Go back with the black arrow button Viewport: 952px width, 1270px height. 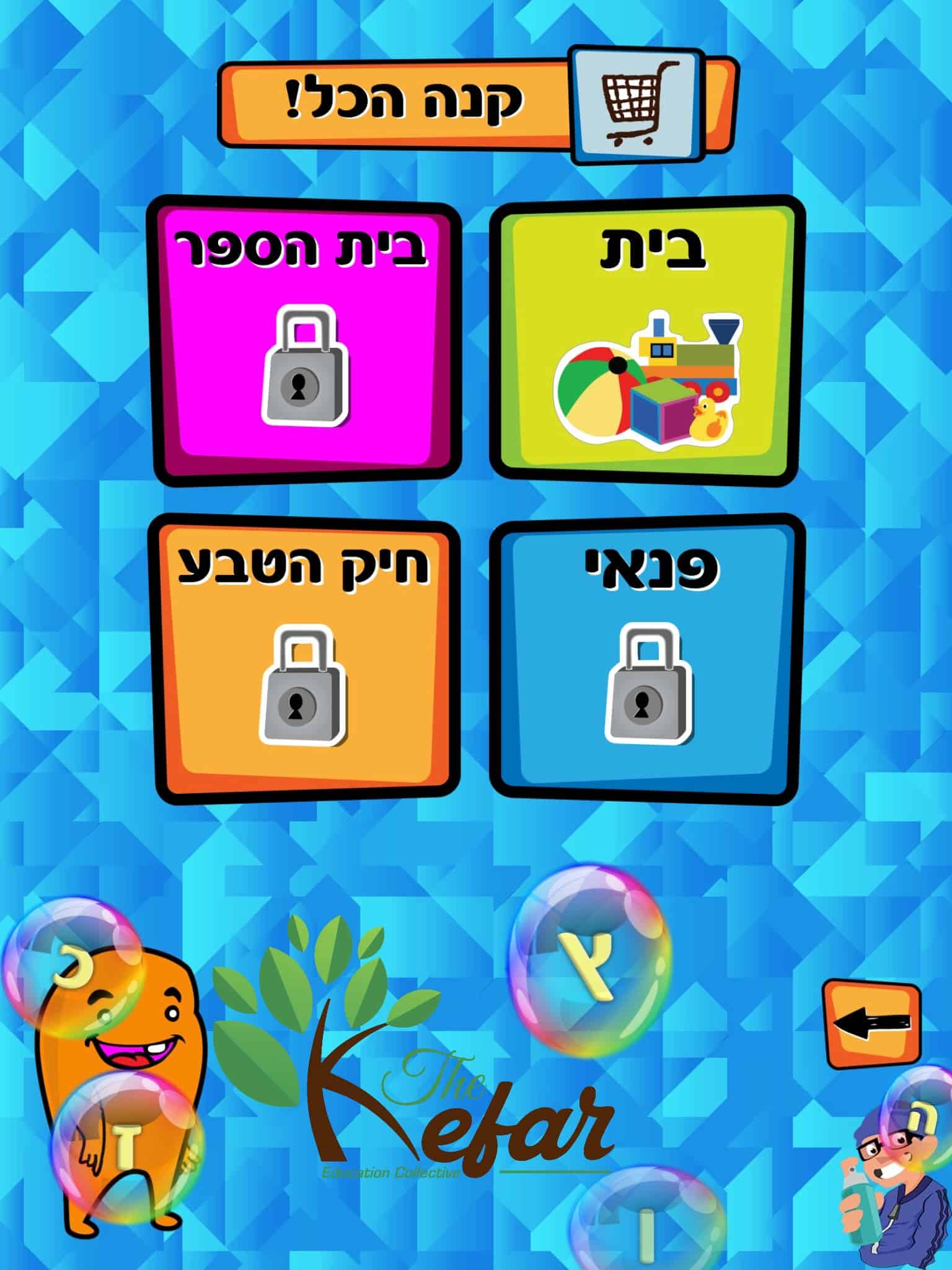click(872, 1024)
